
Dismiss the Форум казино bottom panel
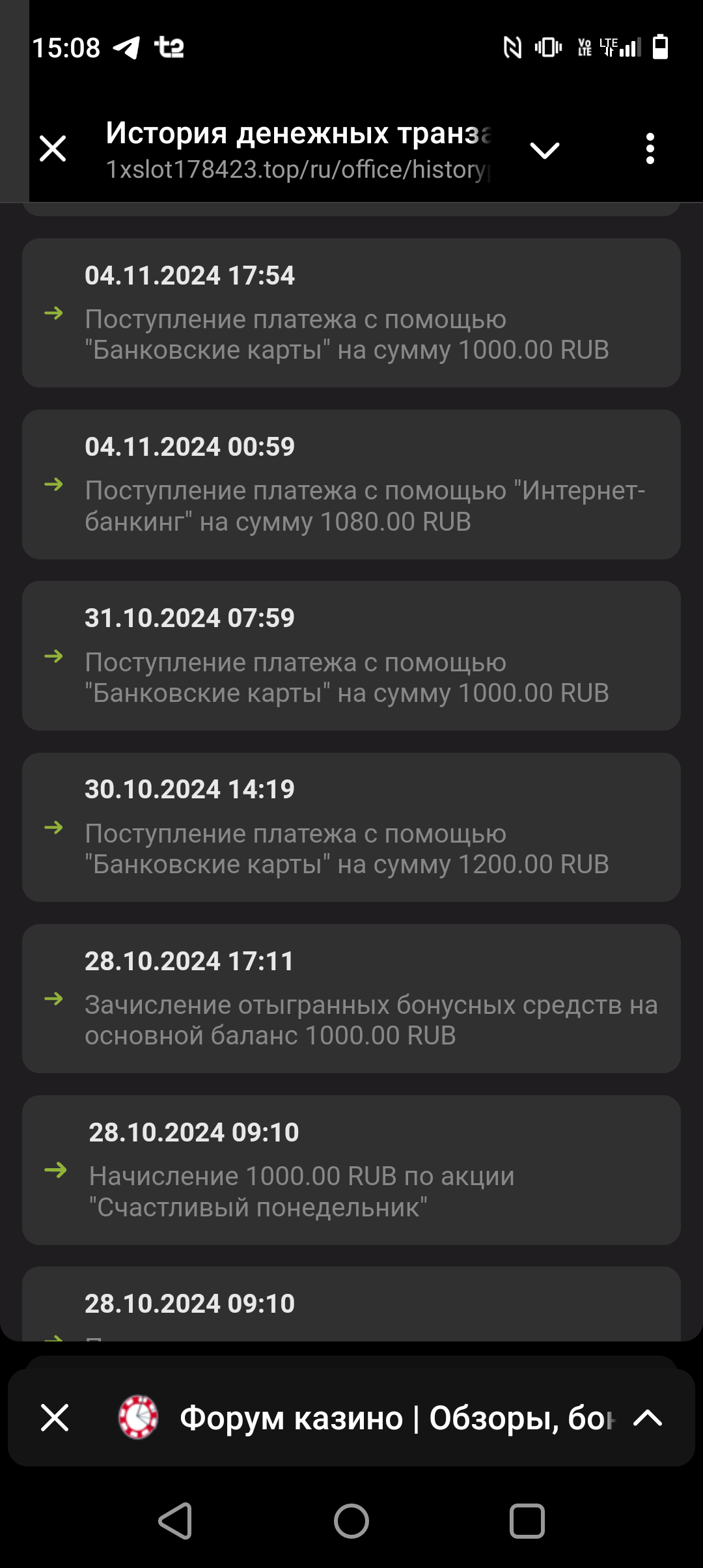point(55,1418)
